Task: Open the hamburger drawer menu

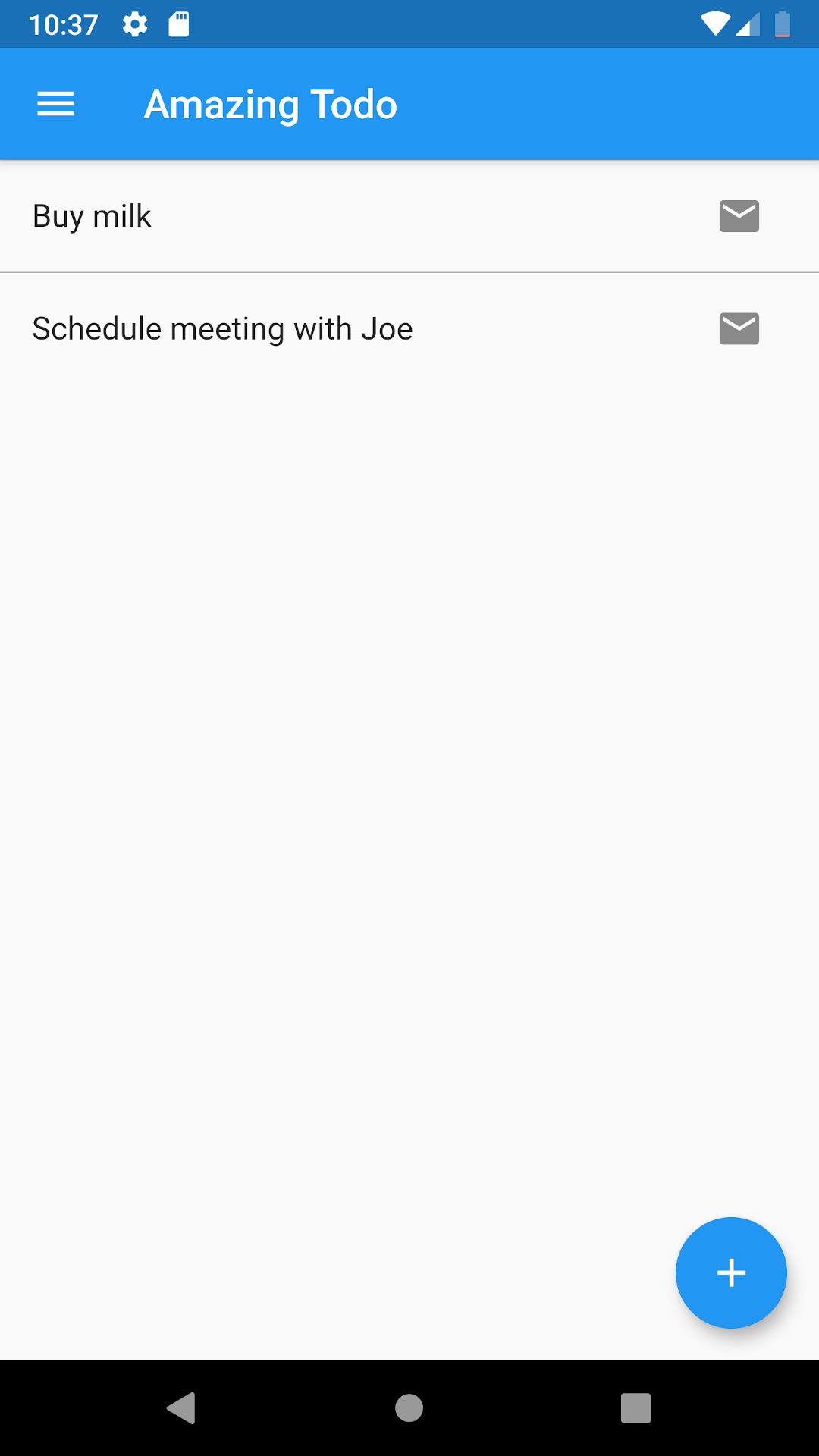Action: coord(55,104)
